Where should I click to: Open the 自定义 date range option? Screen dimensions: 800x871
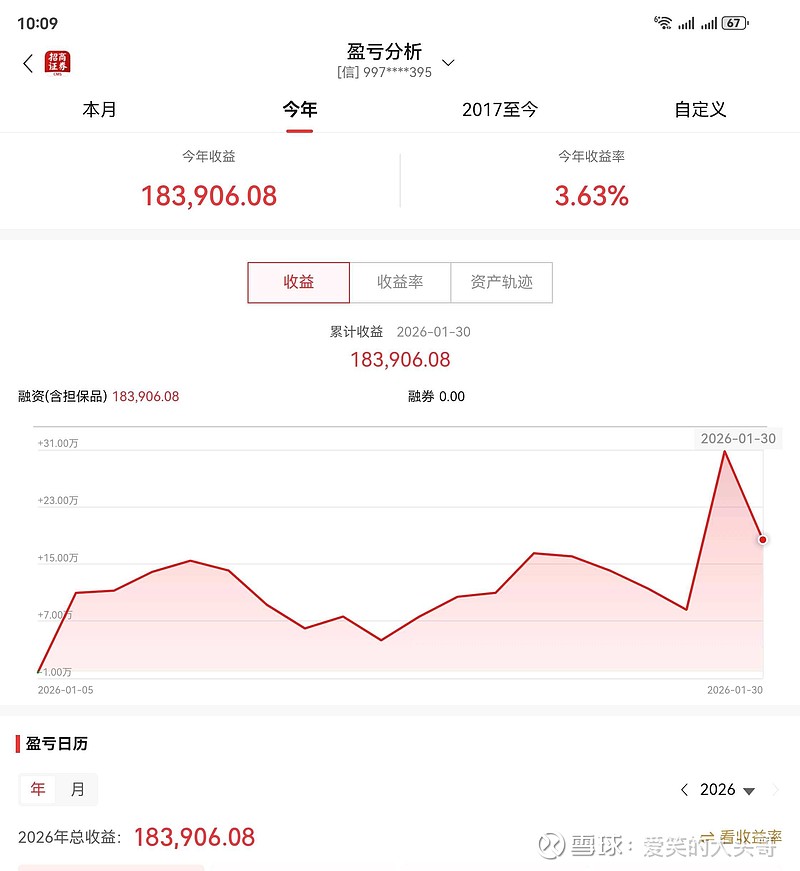tap(699, 110)
